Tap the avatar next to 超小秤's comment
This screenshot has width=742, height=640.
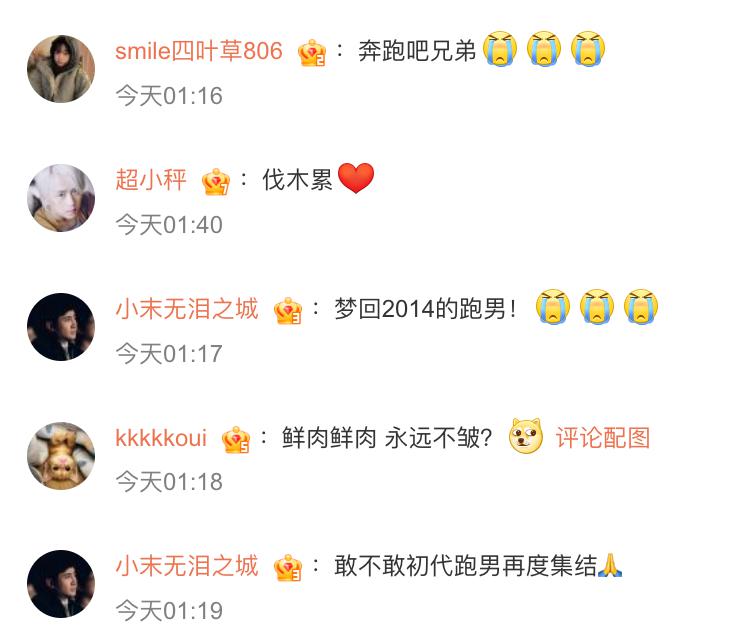(61, 198)
